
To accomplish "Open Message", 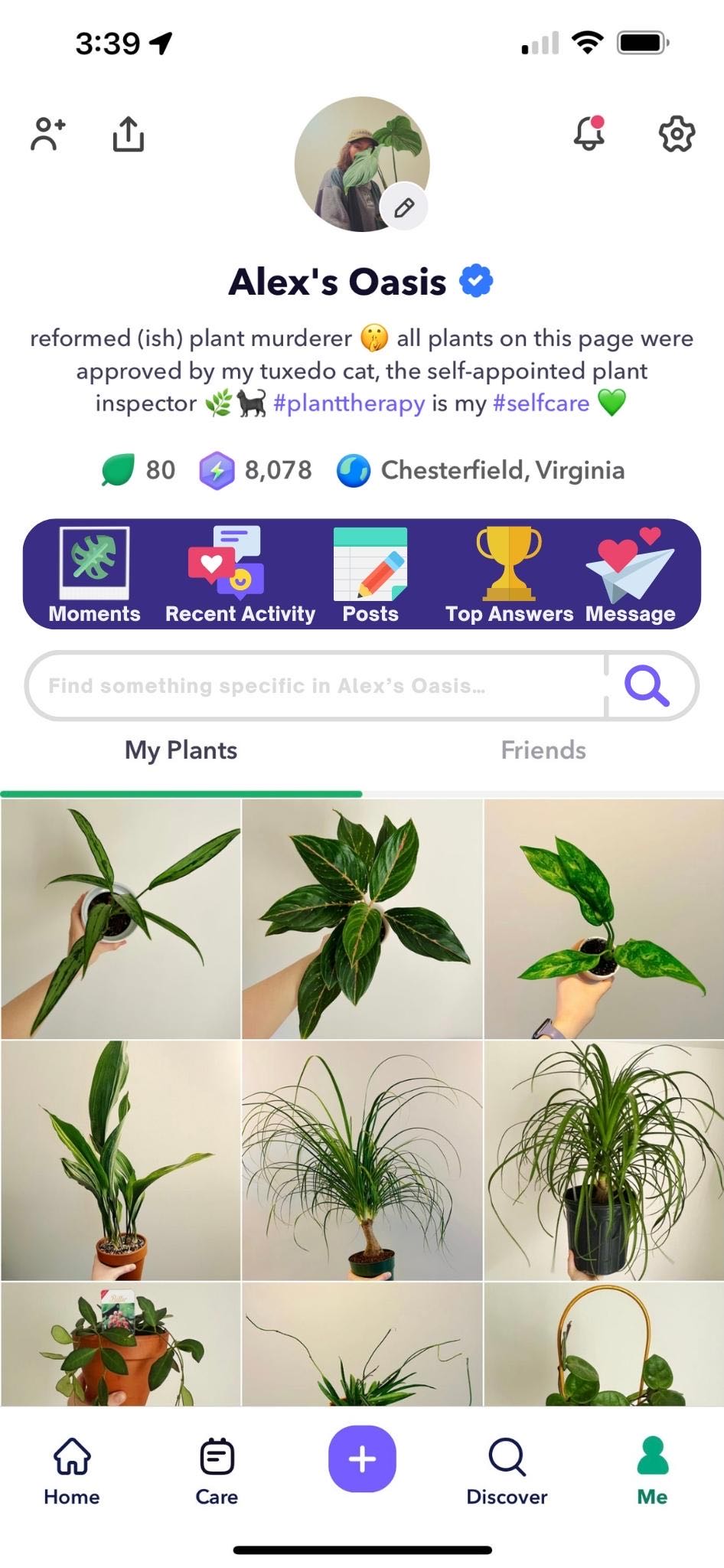I will click(x=630, y=574).
